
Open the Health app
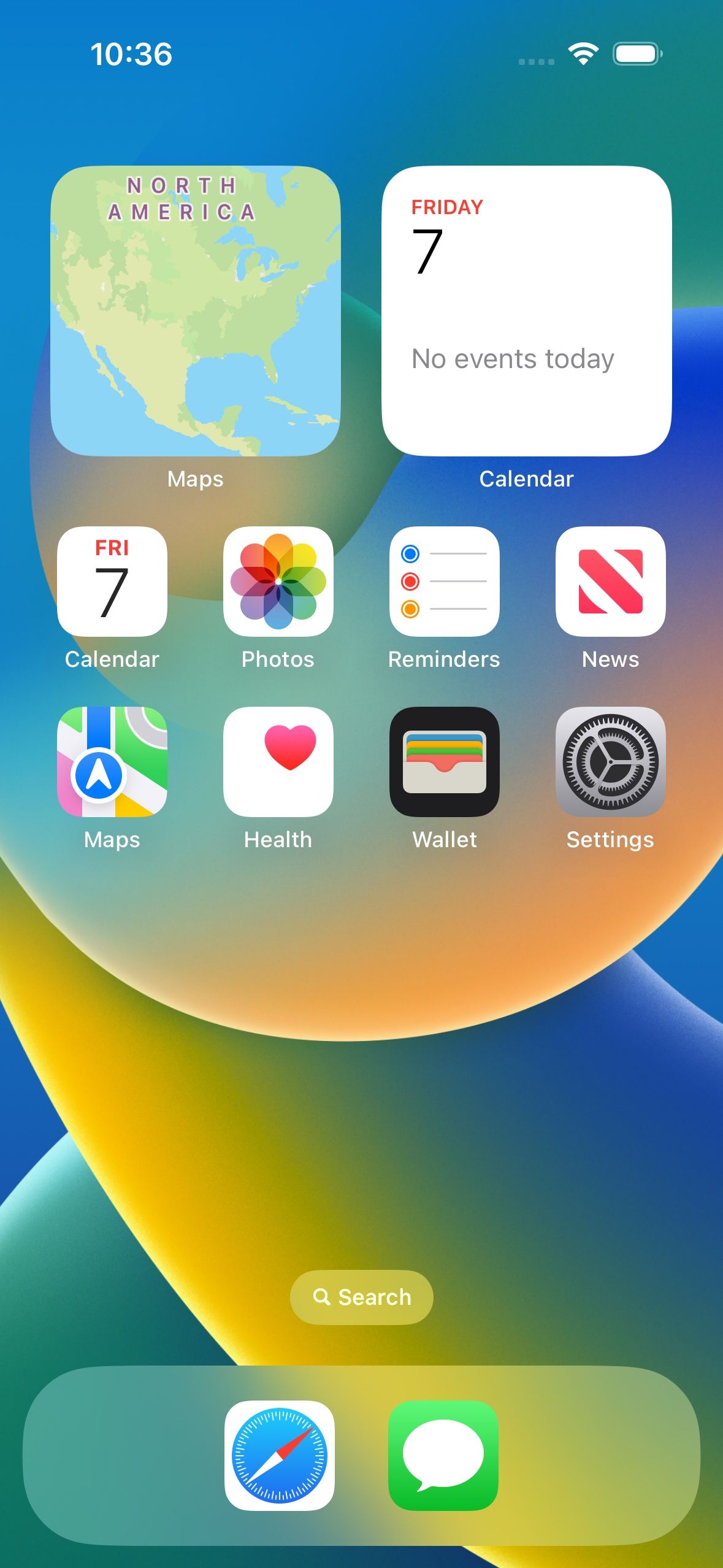[x=278, y=762]
